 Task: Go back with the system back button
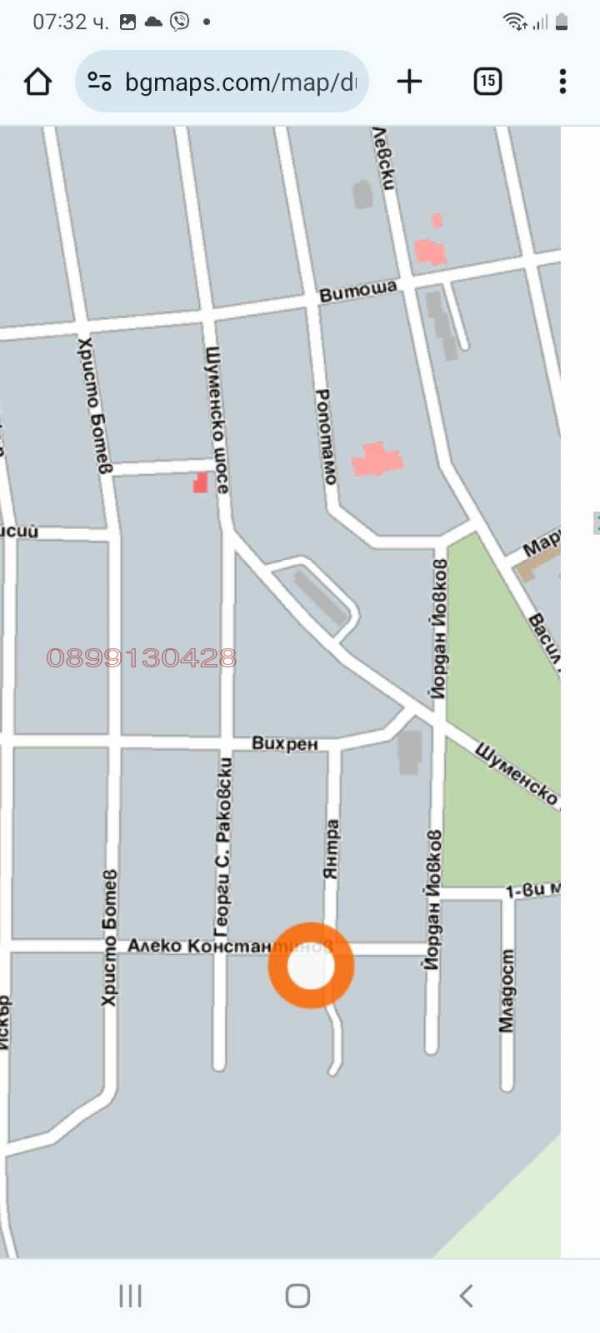pos(466,1296)
